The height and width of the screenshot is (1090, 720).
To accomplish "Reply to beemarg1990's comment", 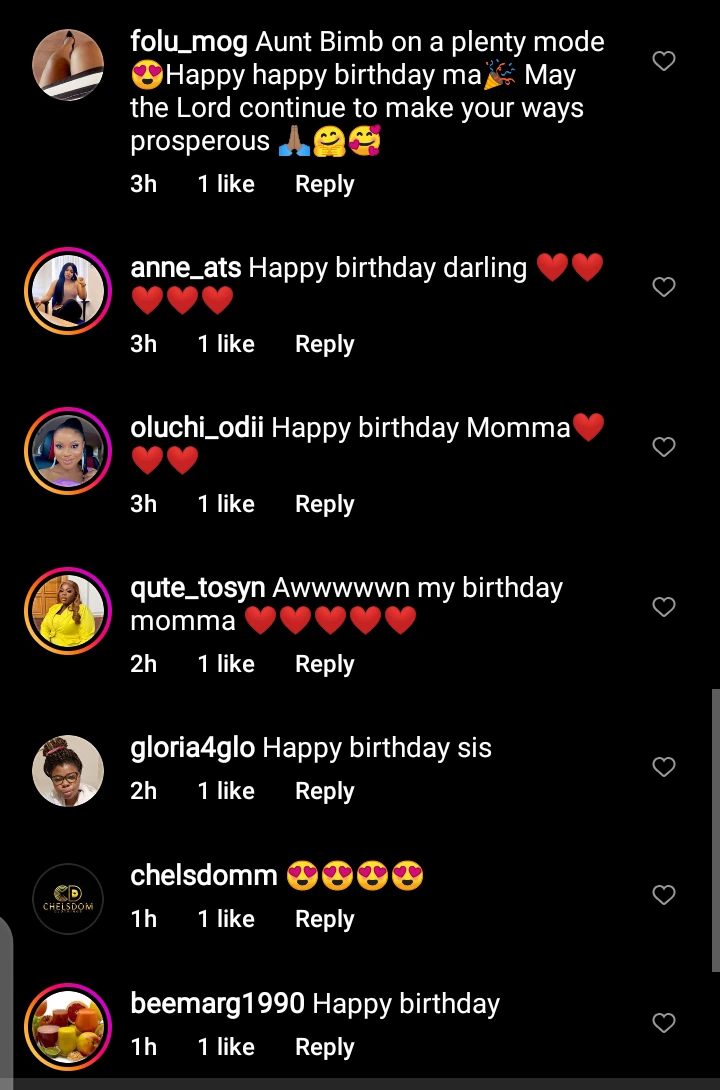I will pyautogui.click(x=324, y=1047).
